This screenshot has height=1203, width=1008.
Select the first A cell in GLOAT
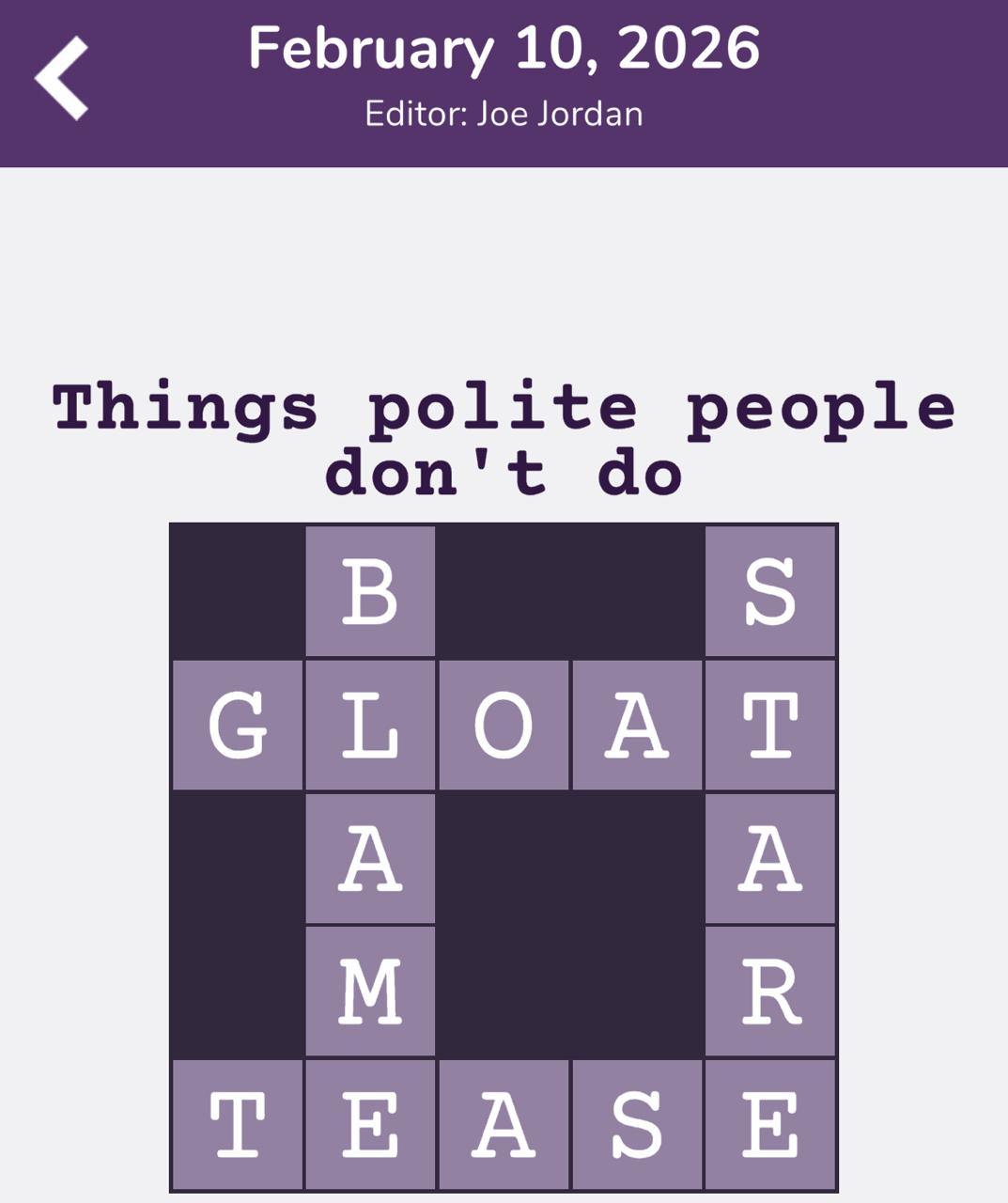pos(637,726)
